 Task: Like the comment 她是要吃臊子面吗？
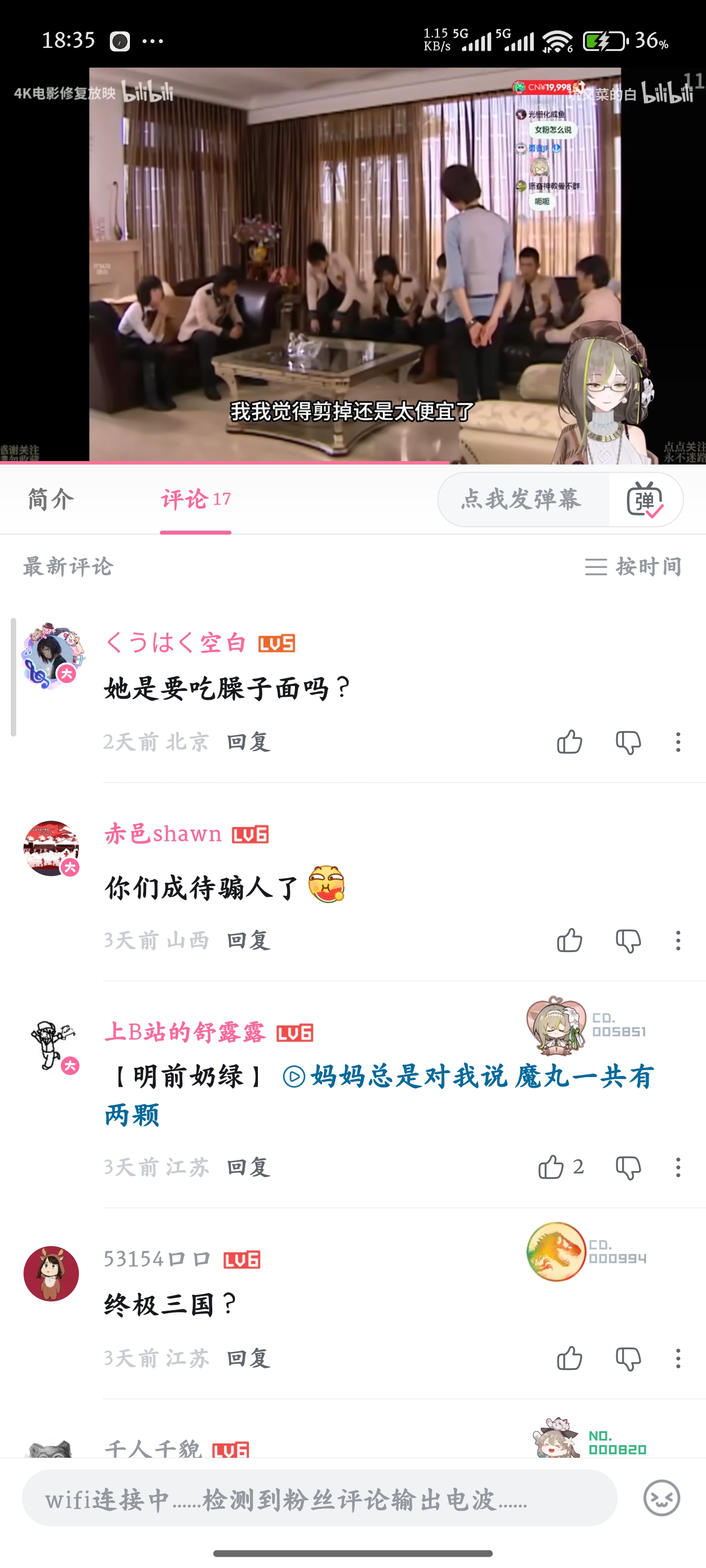pyautogui.click(x=570, y=742)
